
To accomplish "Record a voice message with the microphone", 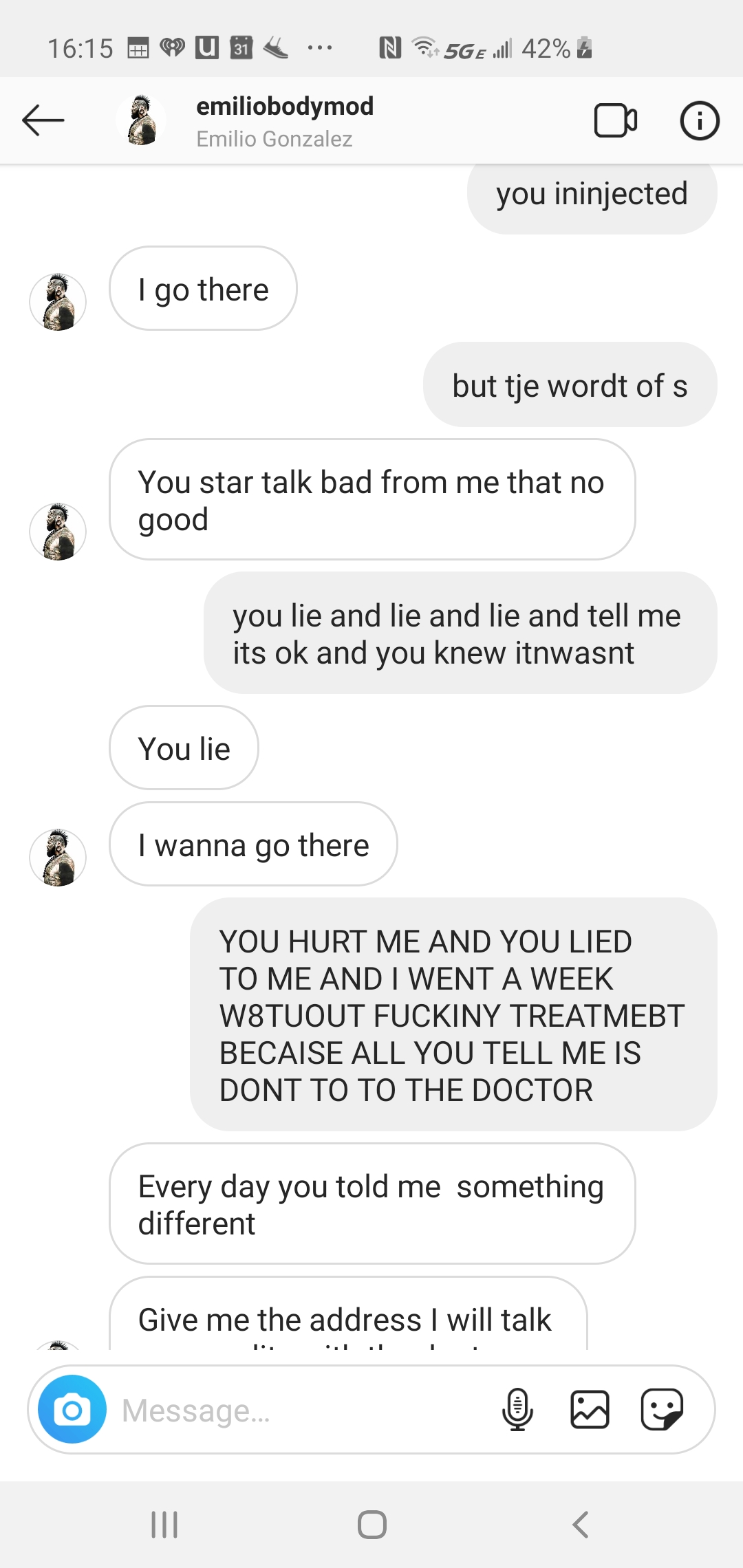I will 517,1409.
